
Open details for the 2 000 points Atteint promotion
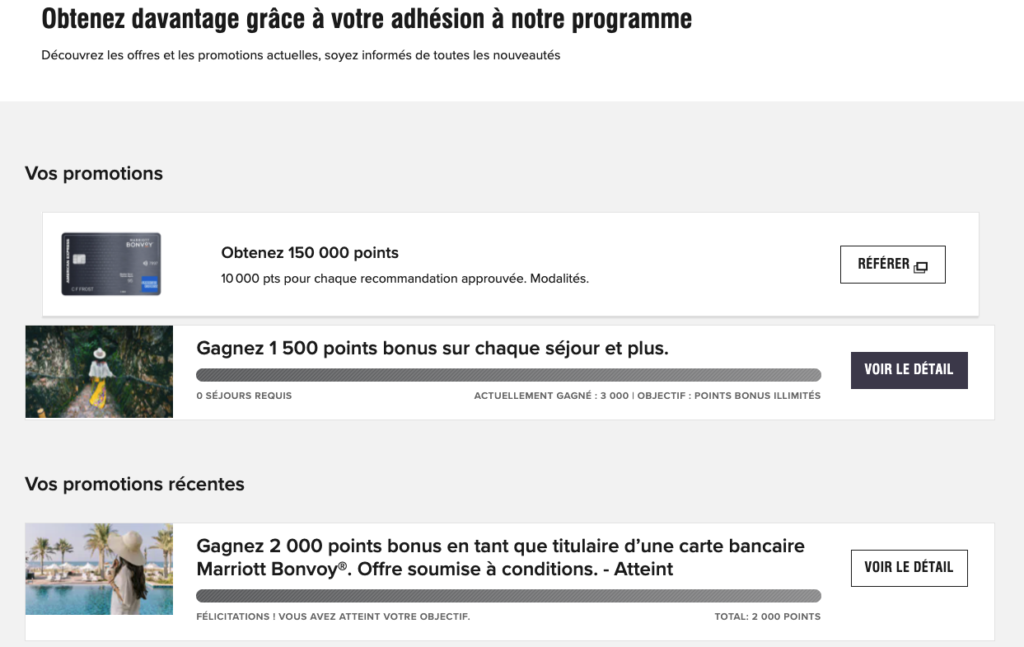point(908,568)
